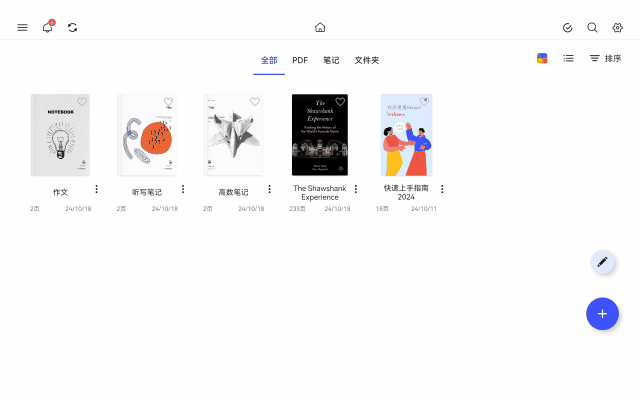Image resolution: width=640 pixels, height=400 pixels.
Task: Tap the pencil quick note button
Action: (602, 262)
